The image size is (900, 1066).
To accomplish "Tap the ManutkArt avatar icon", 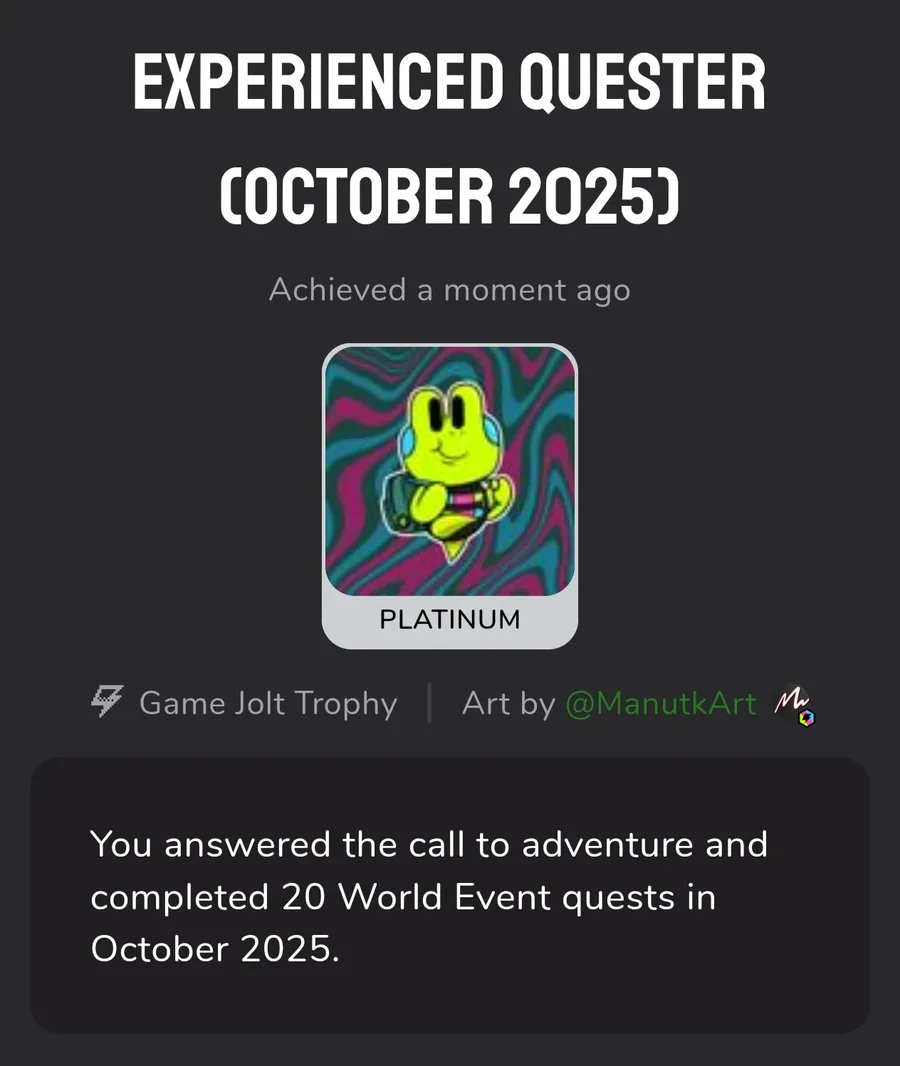I will pyautogui.click(x=792, y=704).
